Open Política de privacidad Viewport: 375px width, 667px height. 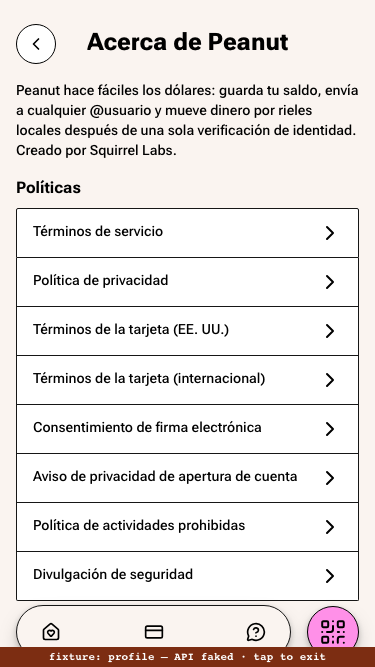click(x=188, y=282)
